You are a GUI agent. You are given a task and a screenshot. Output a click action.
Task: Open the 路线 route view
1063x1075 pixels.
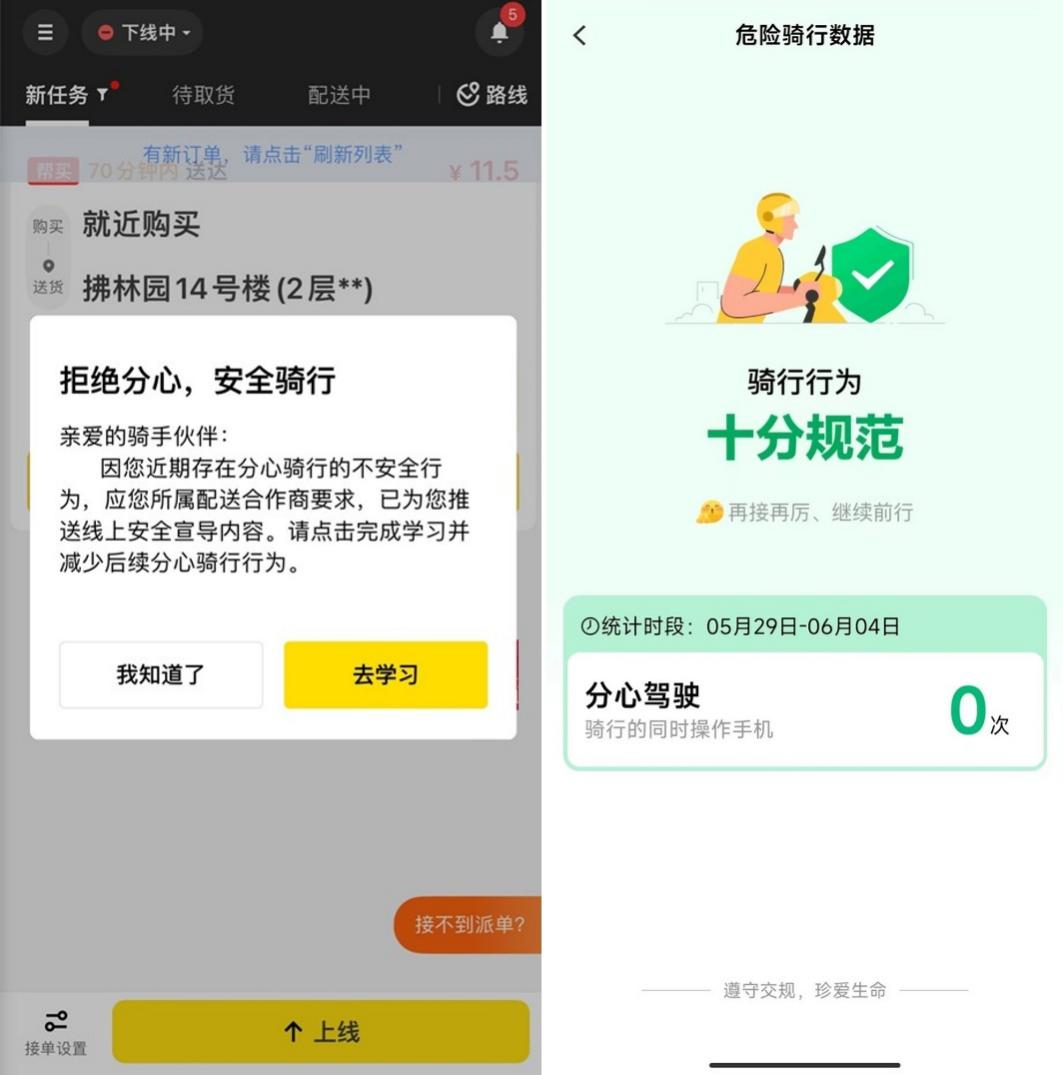pos(492,95)
